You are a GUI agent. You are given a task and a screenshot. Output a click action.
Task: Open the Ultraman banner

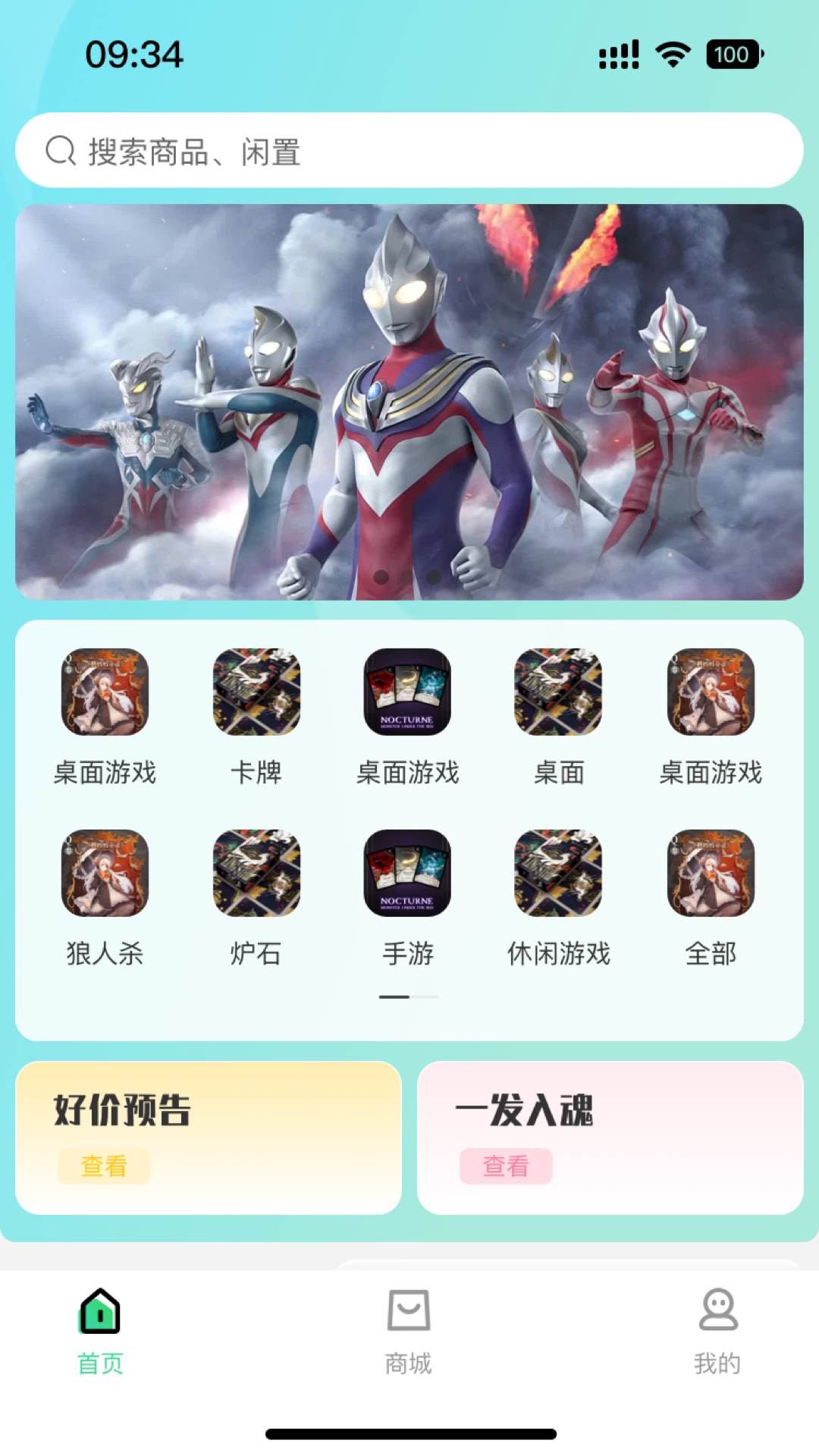409,402
